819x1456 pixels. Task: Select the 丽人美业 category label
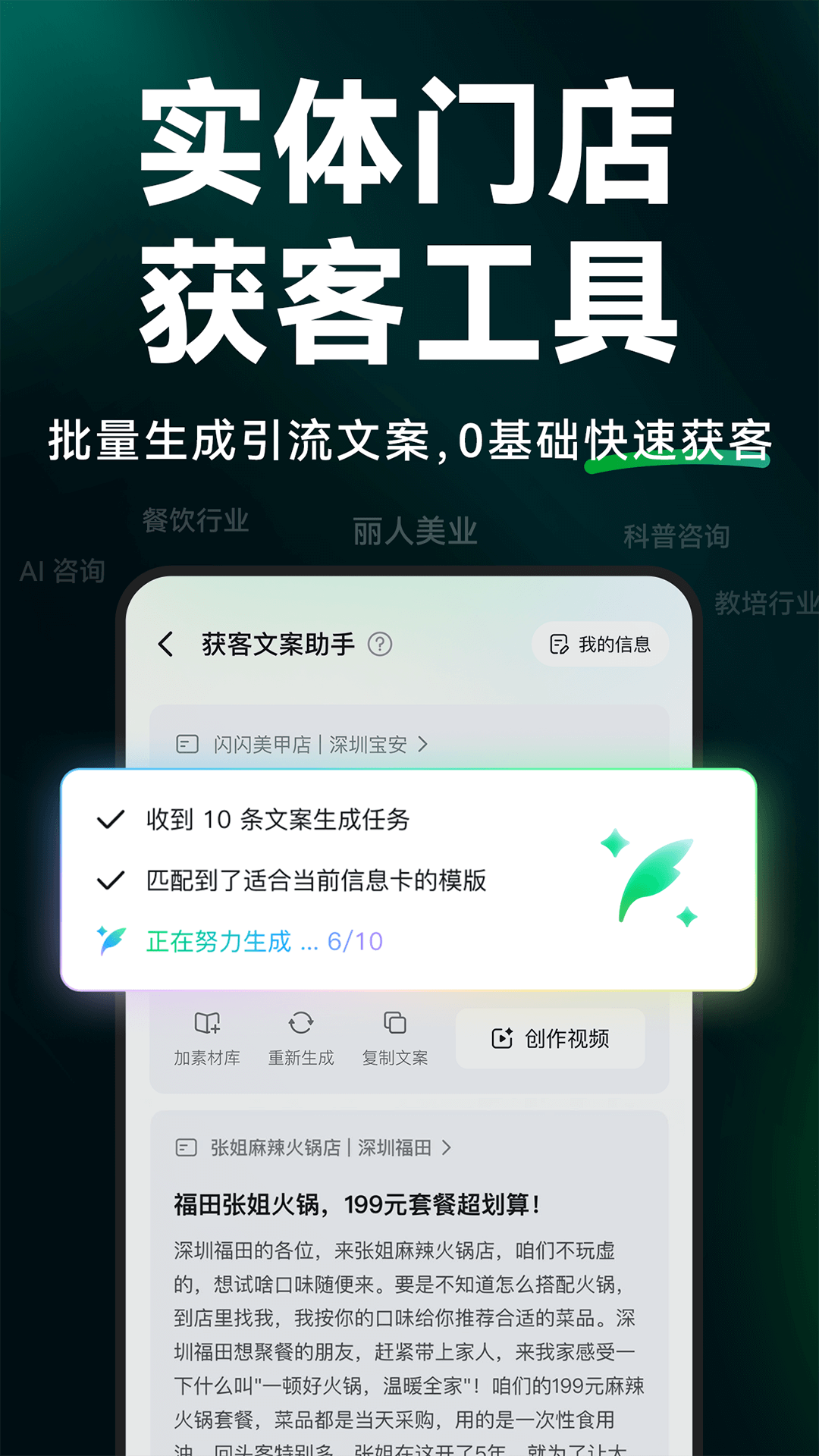coord(416,531)
